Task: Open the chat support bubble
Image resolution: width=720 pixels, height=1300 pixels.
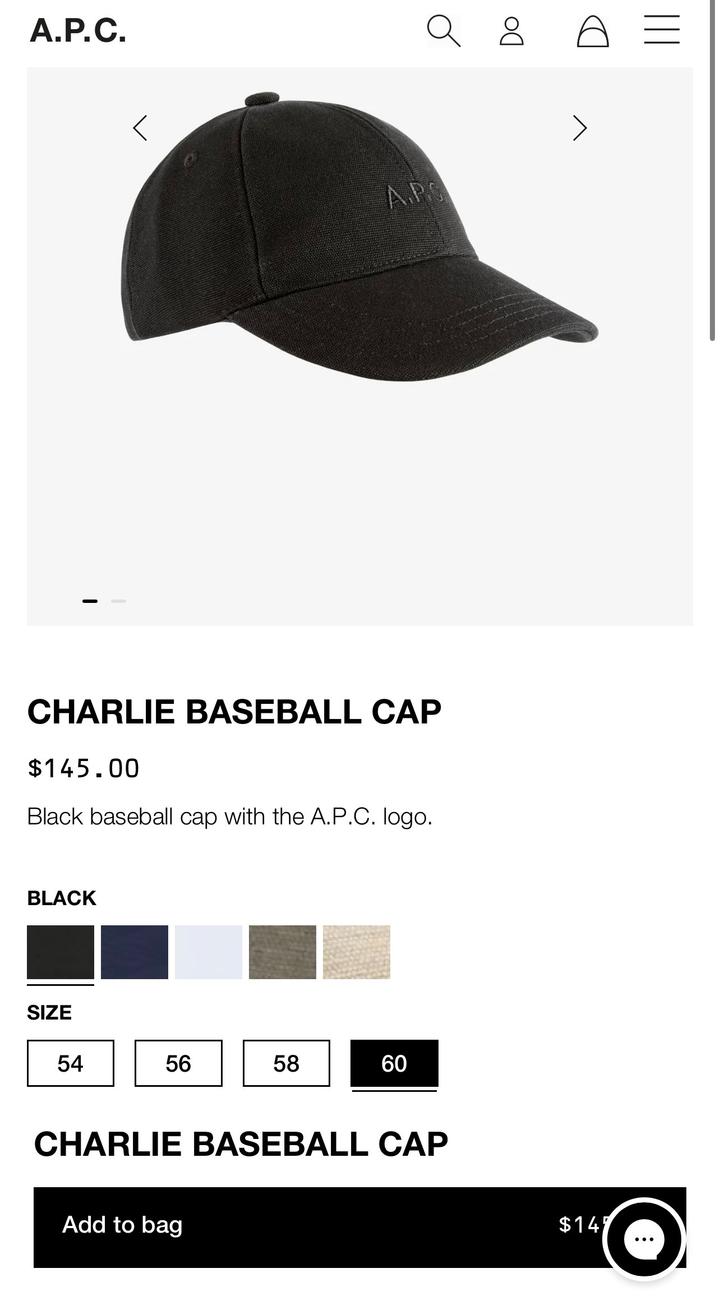Action: [644, 1239]
